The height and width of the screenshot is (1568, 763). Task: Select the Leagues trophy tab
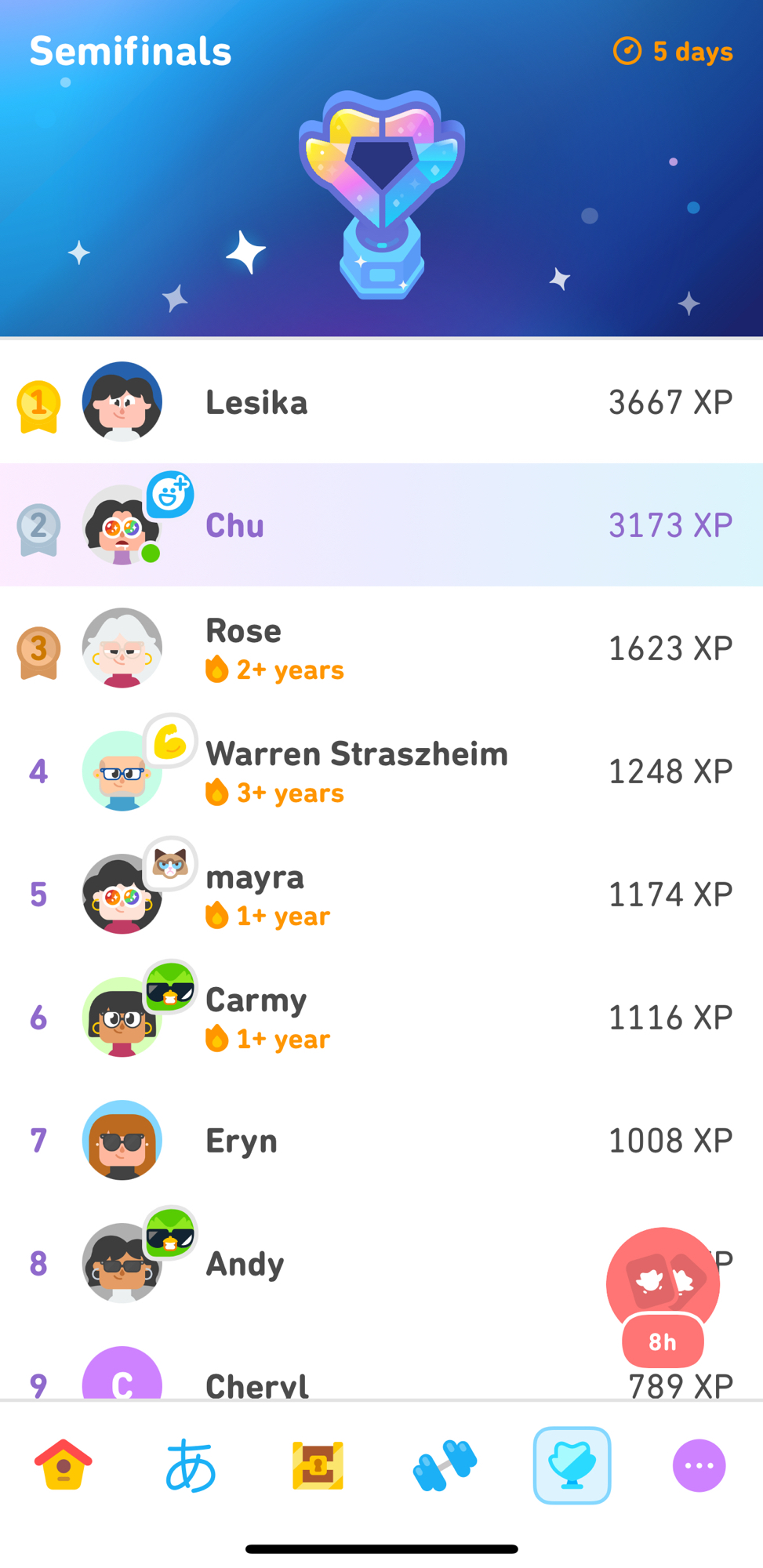(572, 1465)
